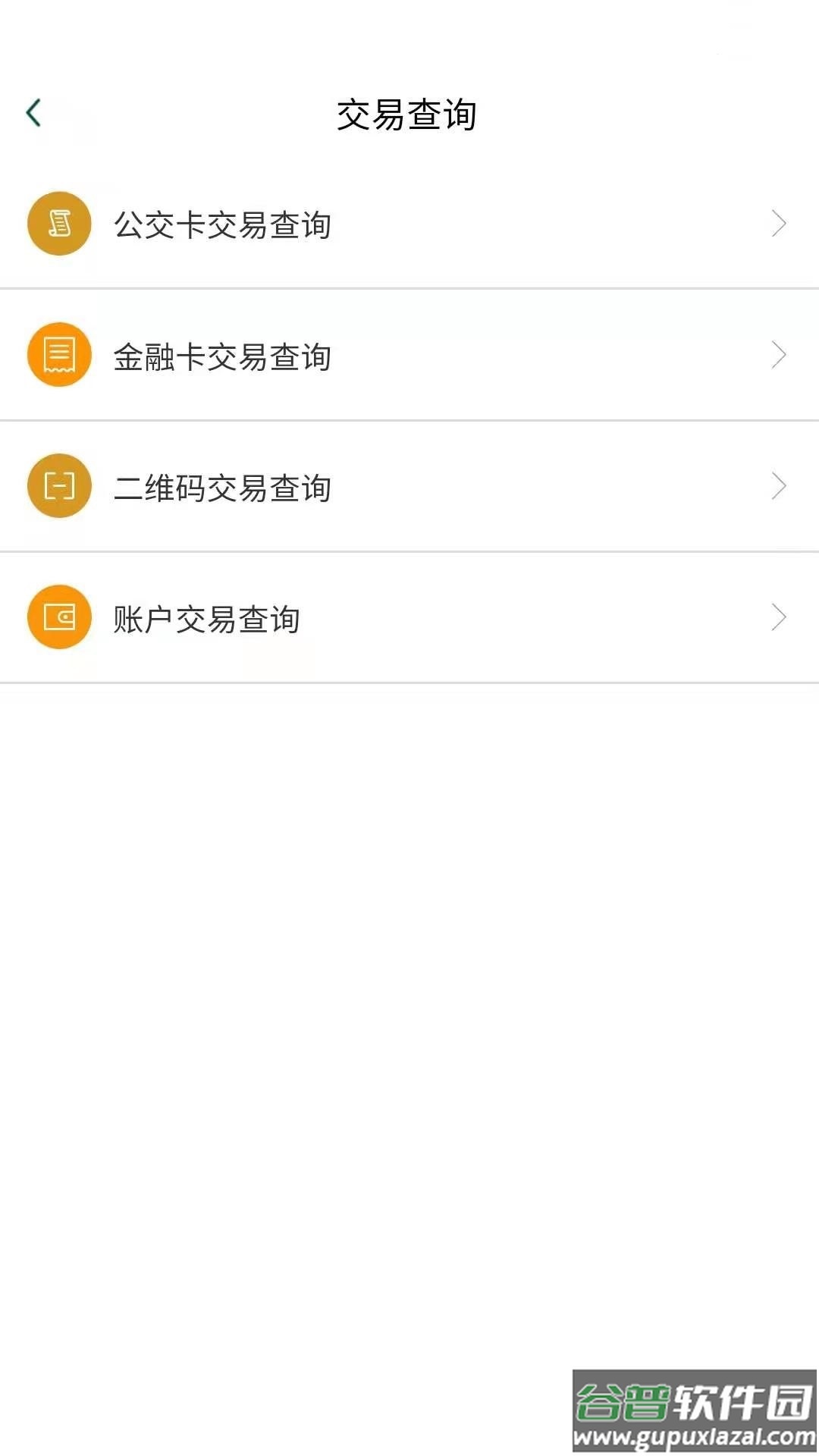
Task: Expand 公交卡交易查询 with its chevron
Action: pos(779,223)
